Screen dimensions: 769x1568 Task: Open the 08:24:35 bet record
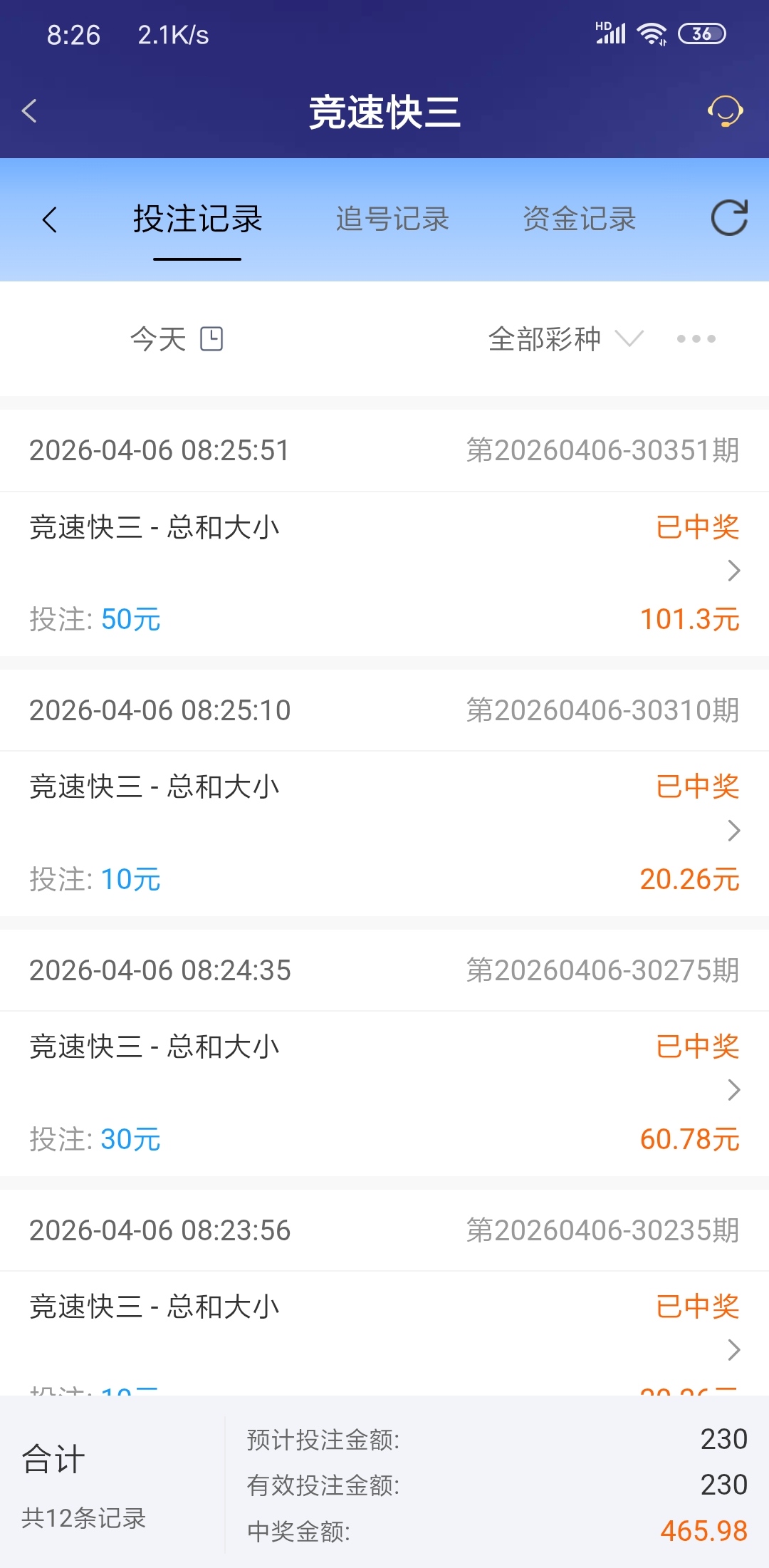(384, 1091)
